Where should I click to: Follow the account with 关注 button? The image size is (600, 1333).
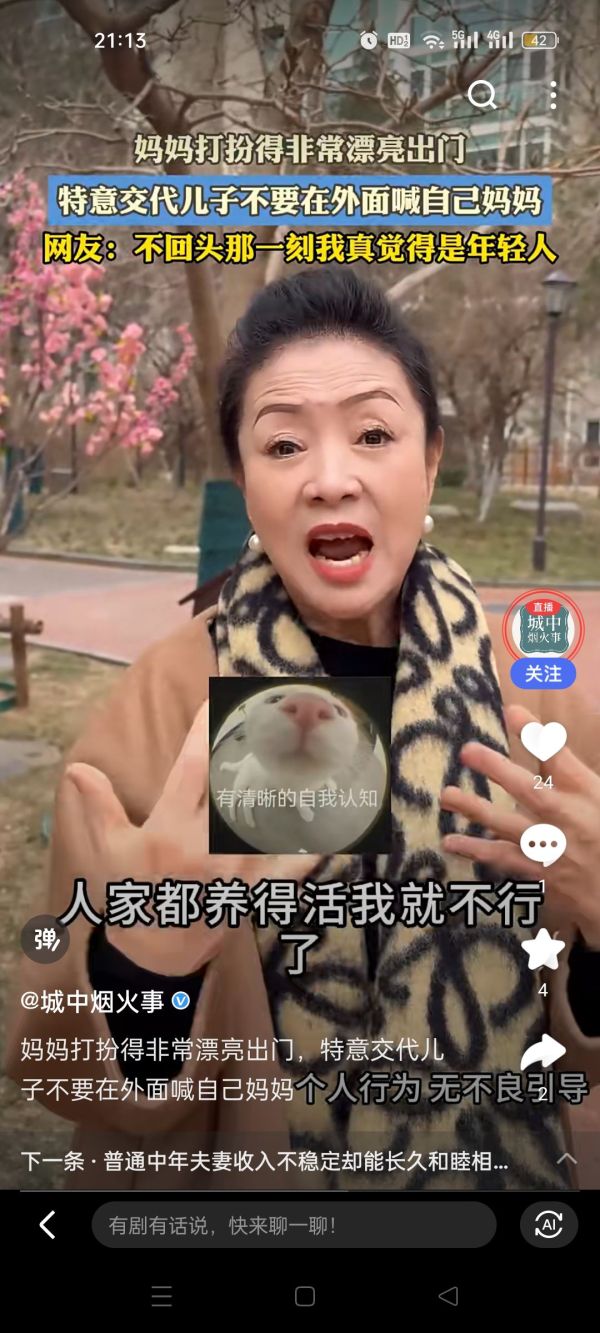point(543,674)
